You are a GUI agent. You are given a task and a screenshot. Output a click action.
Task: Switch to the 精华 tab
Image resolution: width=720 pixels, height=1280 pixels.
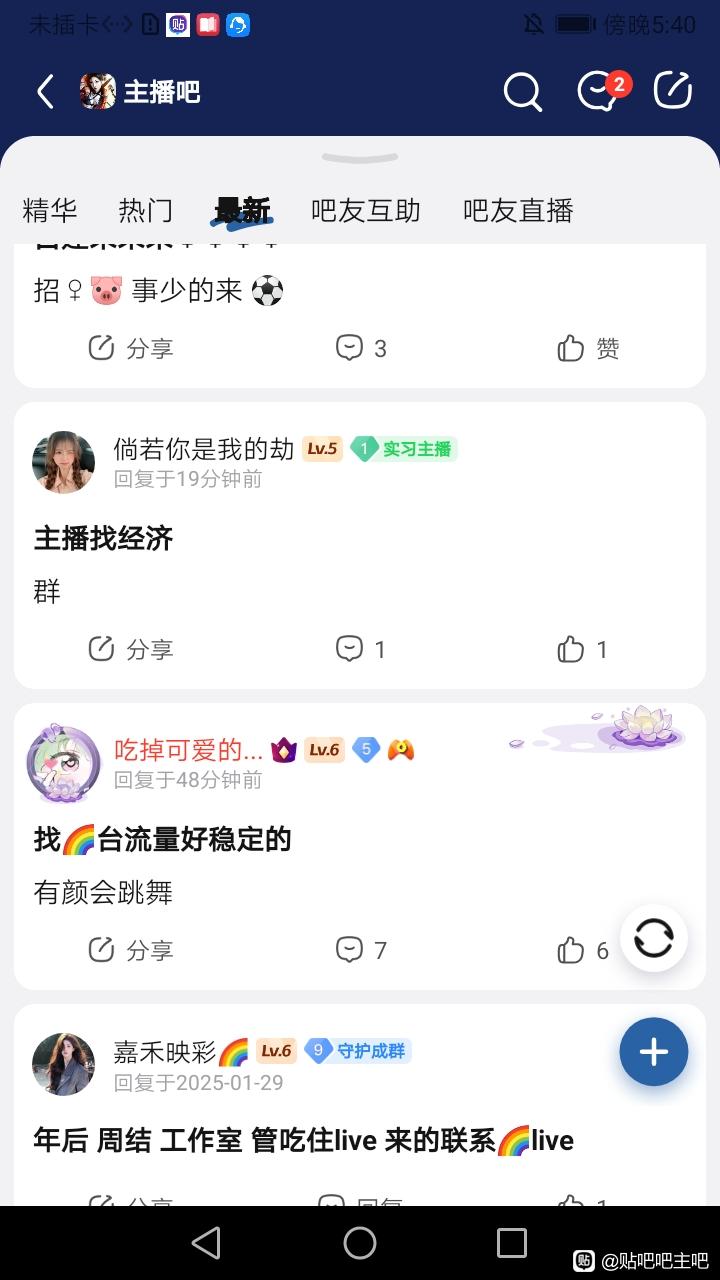[50, 210]
